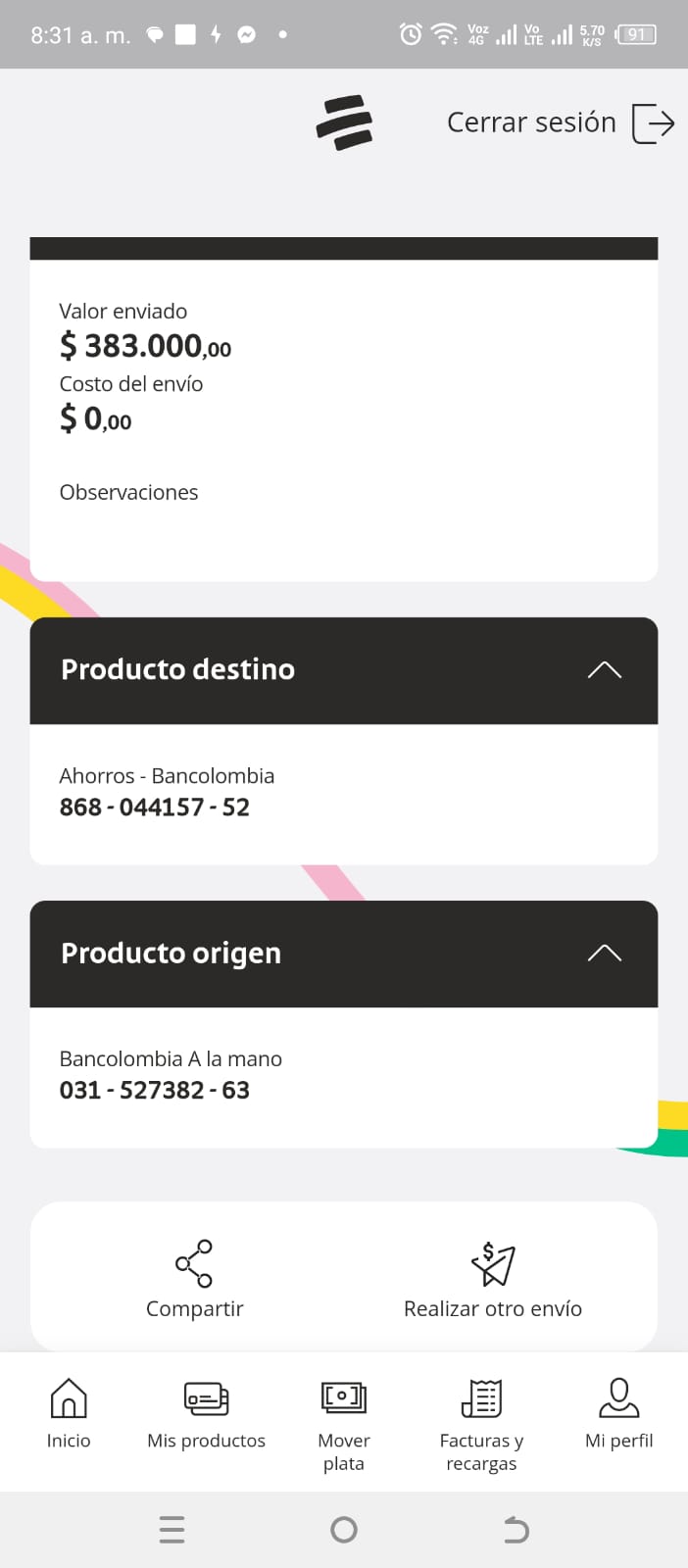Collapse the Producto origen section

coord(604,954)
